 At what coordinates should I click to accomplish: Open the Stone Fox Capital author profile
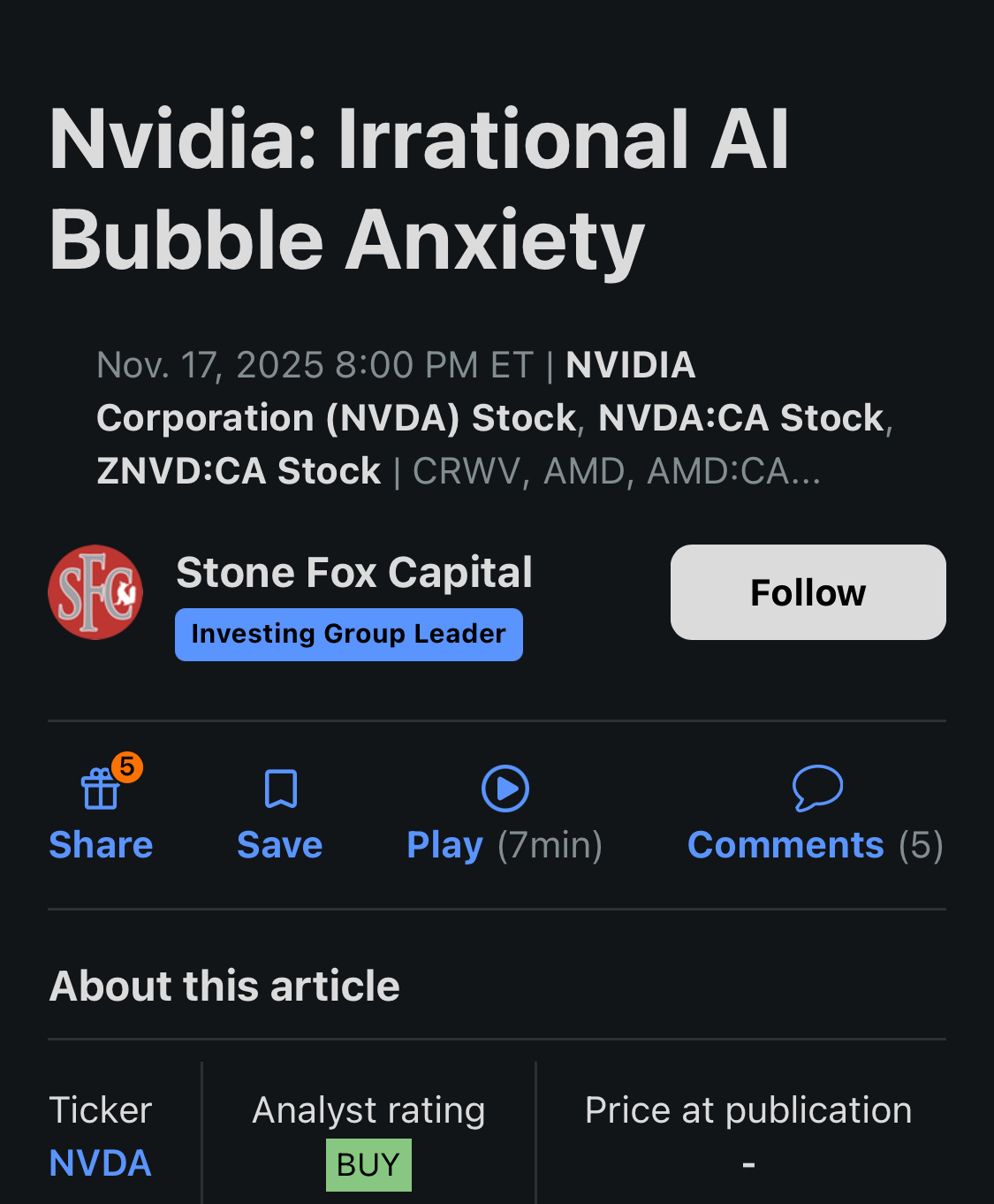[x=353, y=571]
